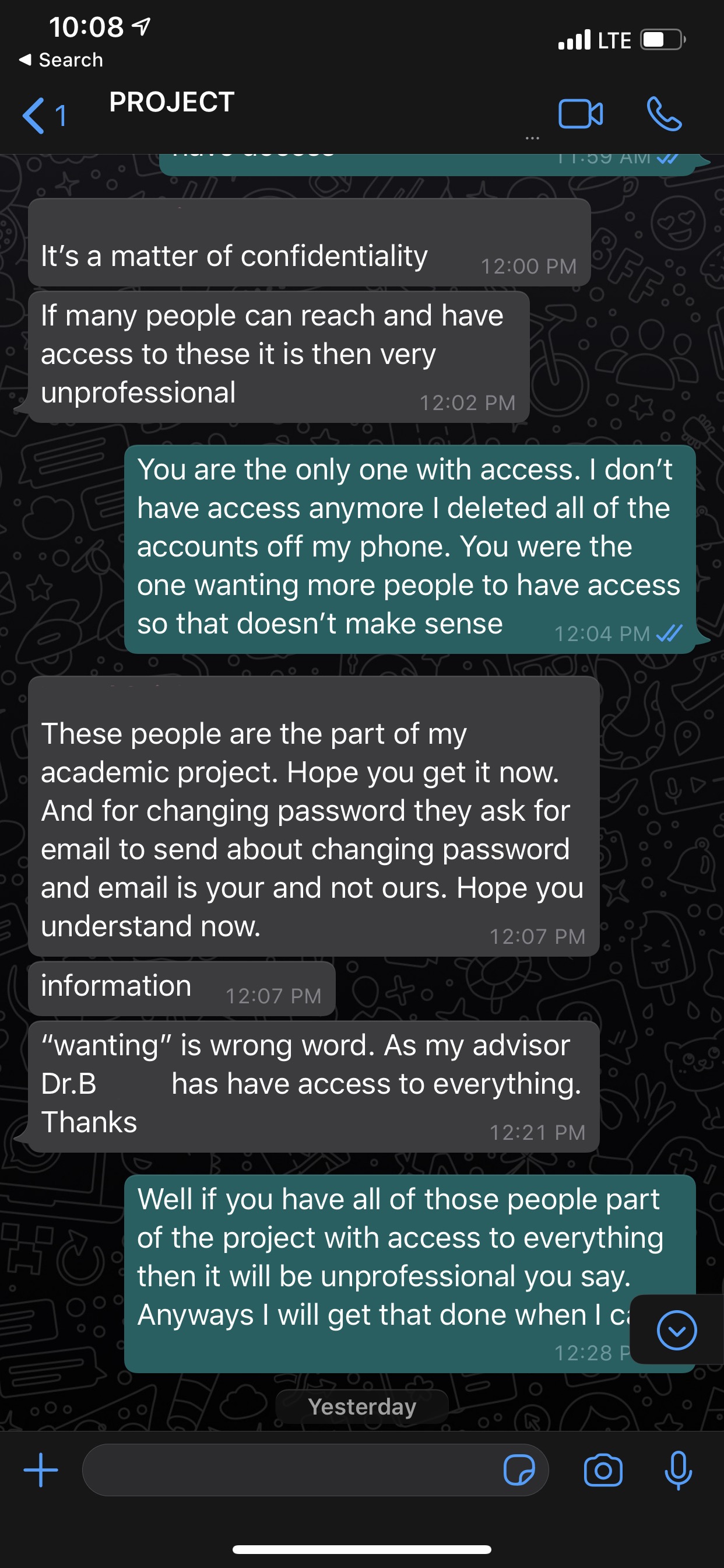Start a video call with PROJECT group

point(581,114)
